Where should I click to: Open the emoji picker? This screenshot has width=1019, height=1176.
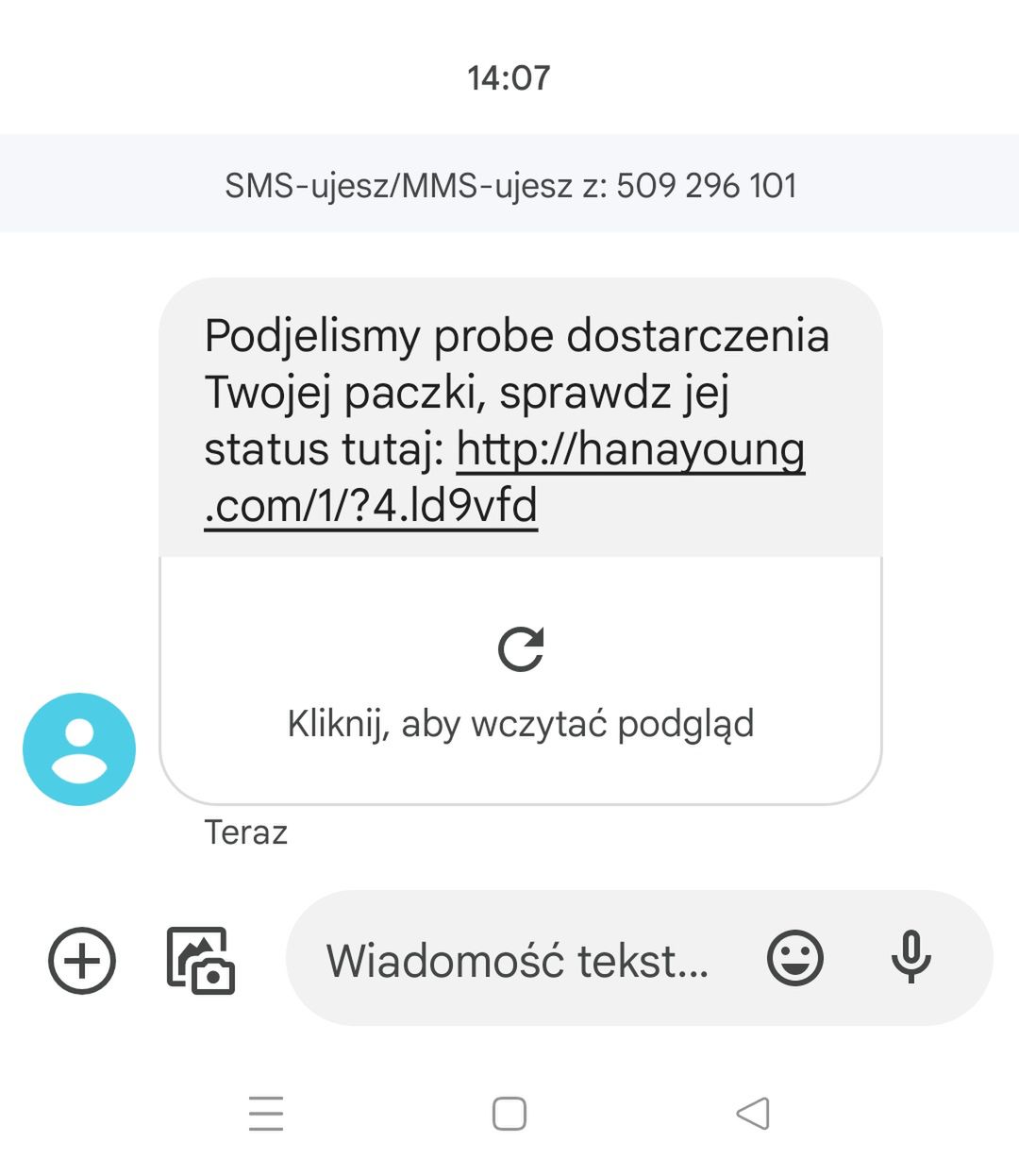pos(793,959)
